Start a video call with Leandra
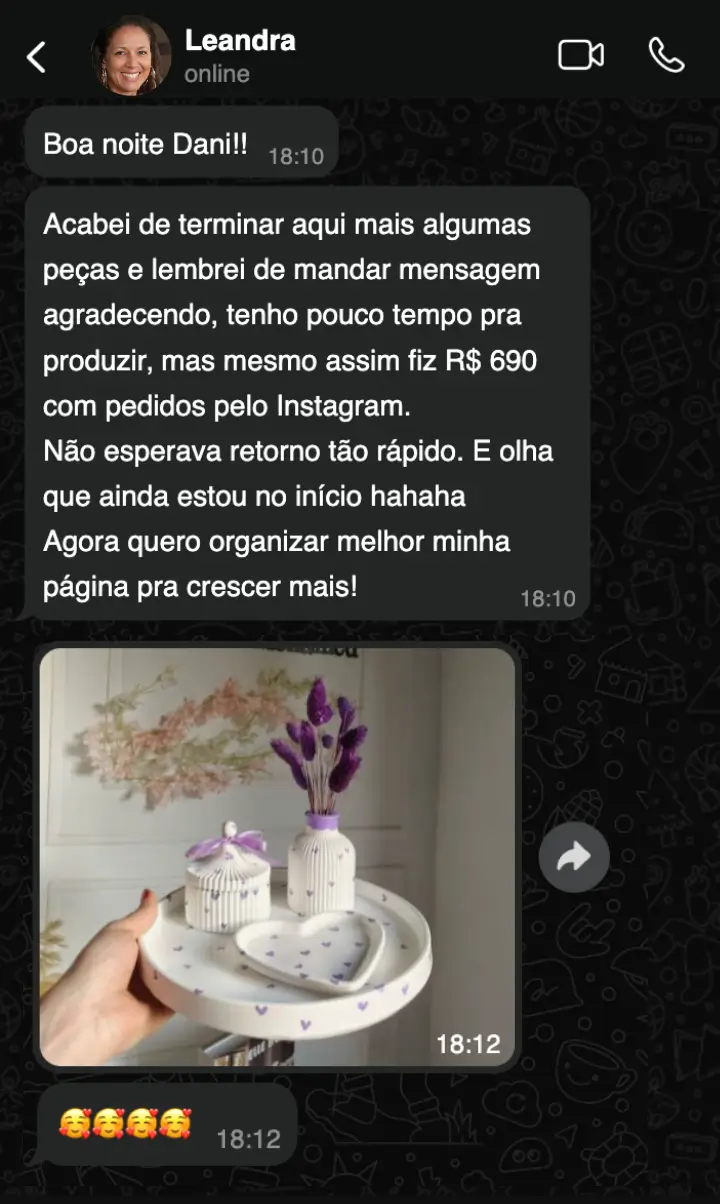The height and width of the screenshot is (1204, 720). pyautogui.click(x=580, y=55)
